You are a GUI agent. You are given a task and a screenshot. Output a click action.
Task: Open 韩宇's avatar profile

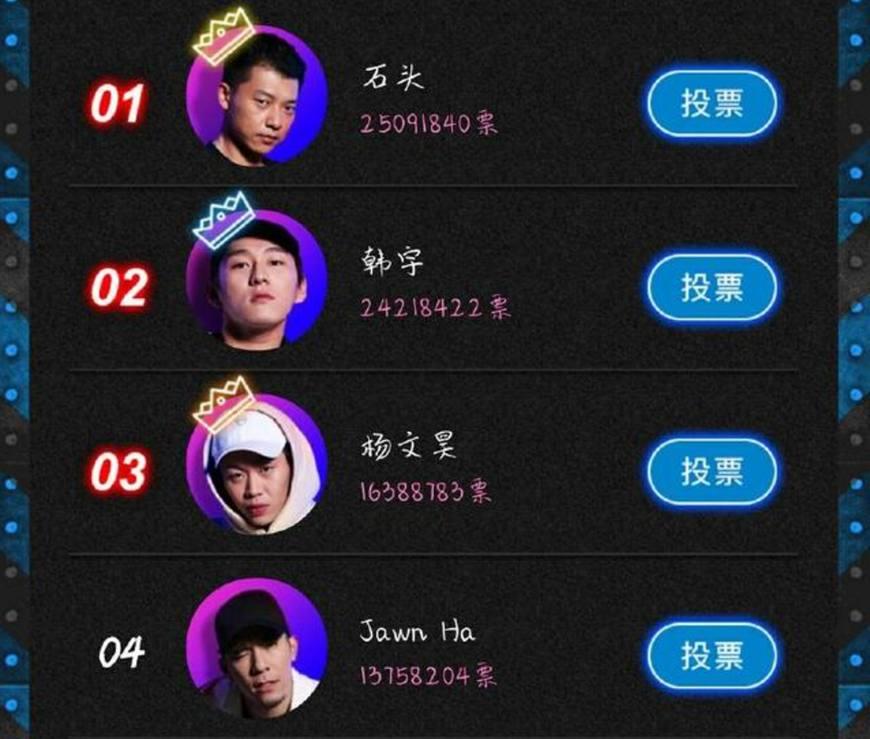[x=257, y=282]
